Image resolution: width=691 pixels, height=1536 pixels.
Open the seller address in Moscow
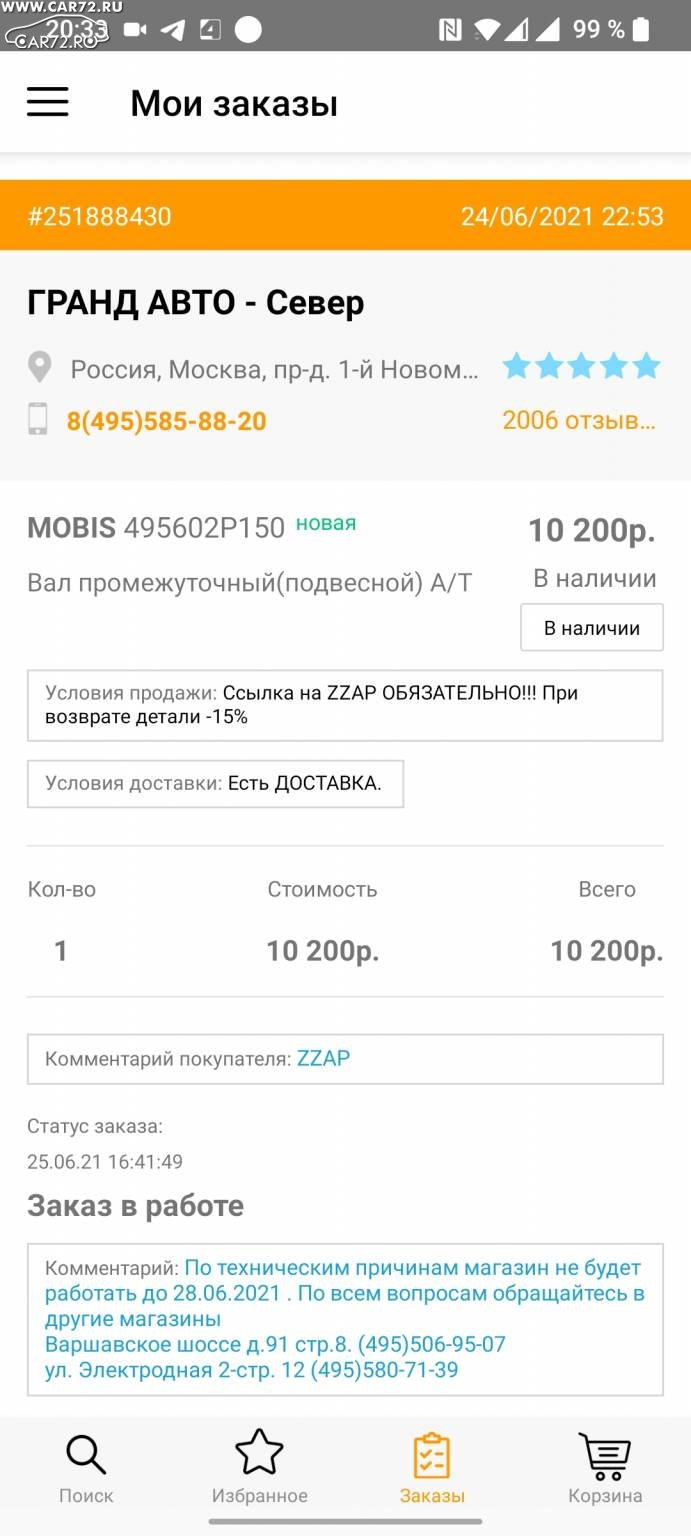(x=274, y=370)
